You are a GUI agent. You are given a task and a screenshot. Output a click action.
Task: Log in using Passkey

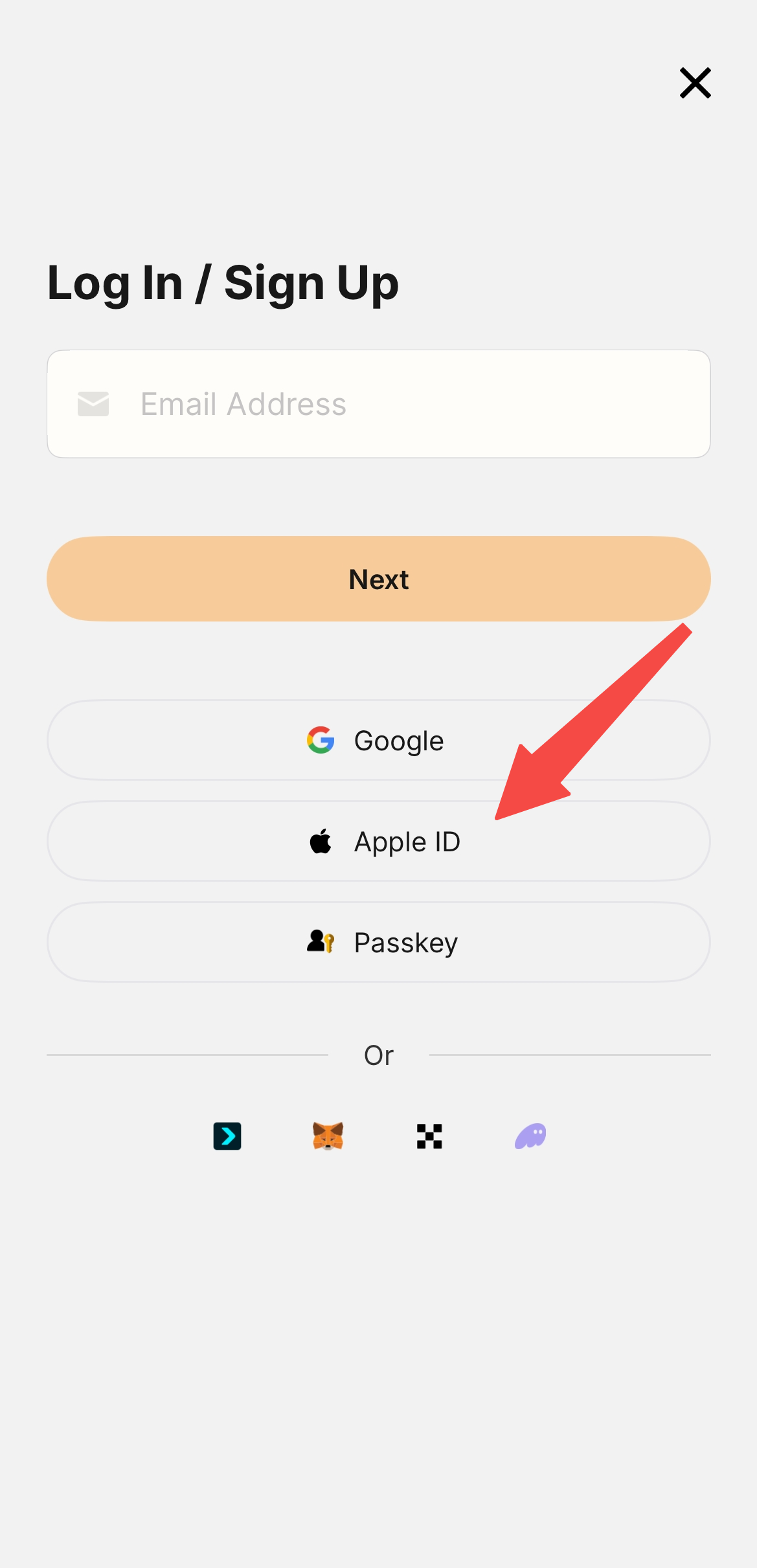[x=379, y=942]
